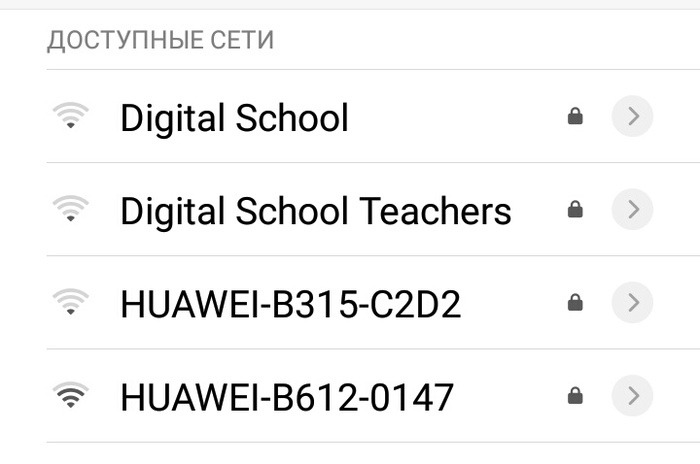Choose the HUAWEI-B612-0147 network
This screenshot has height=464, width=700.
[x=286, y=397]
